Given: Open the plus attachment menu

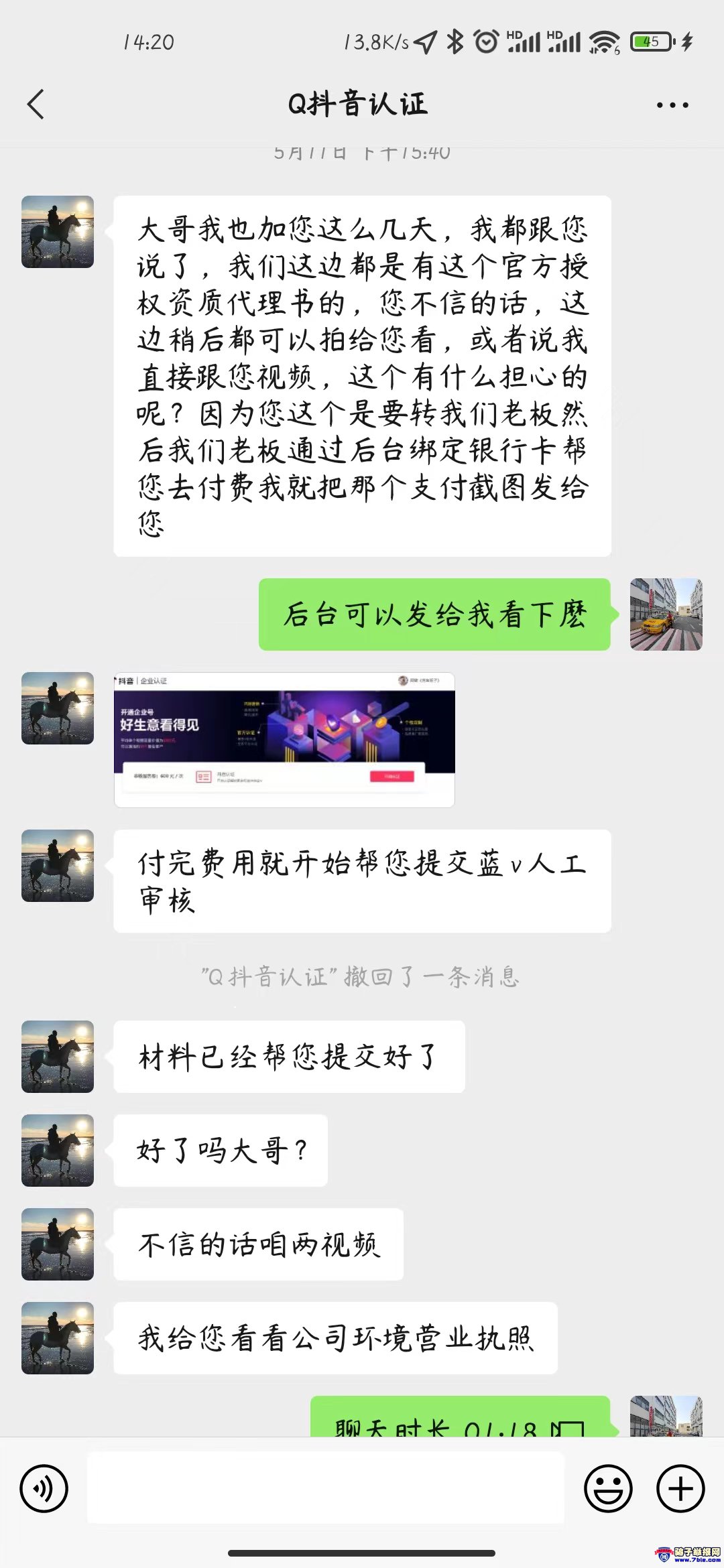Looking at the screenshot, I should (680, 1489).
